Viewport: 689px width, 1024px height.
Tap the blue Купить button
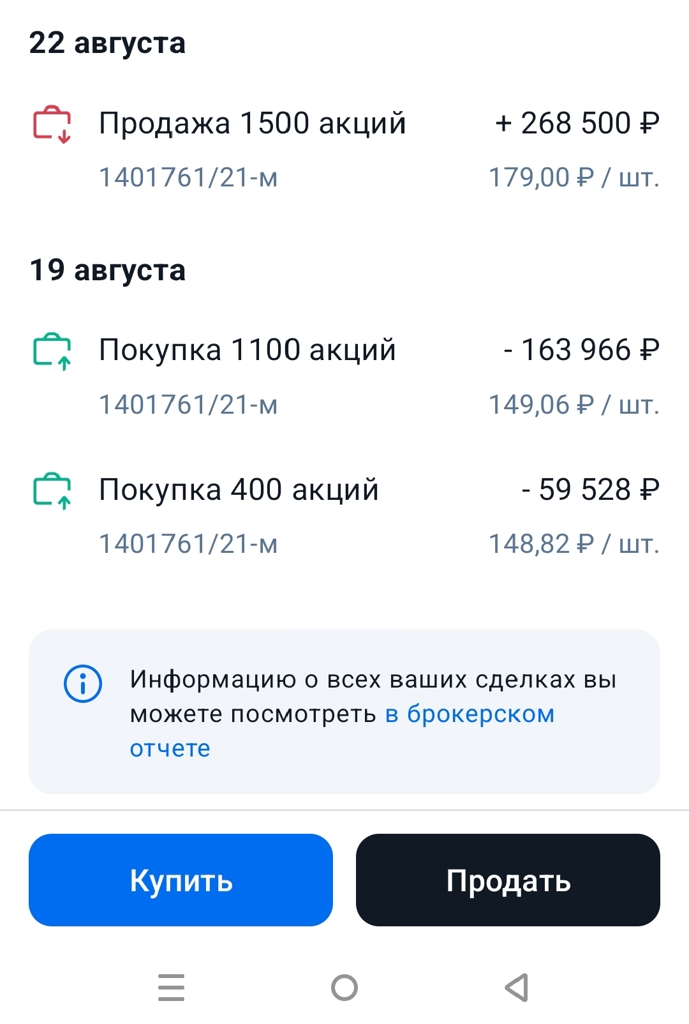point(180,880)
